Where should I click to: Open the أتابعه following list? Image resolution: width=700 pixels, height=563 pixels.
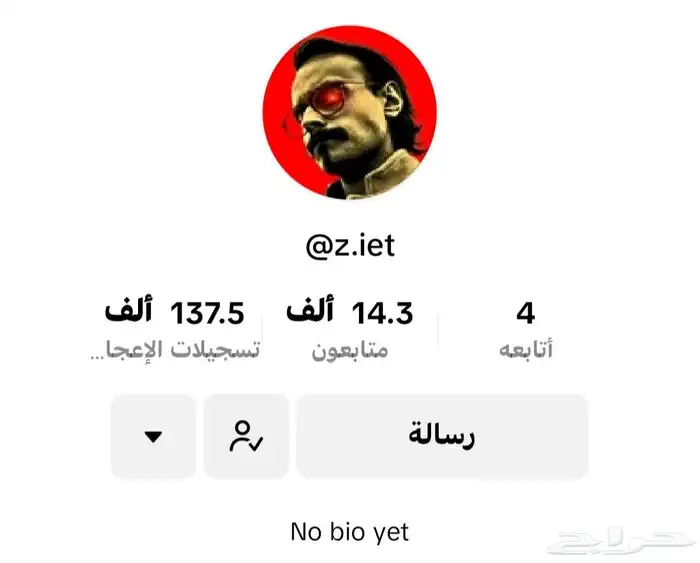(x=525, y=329)
